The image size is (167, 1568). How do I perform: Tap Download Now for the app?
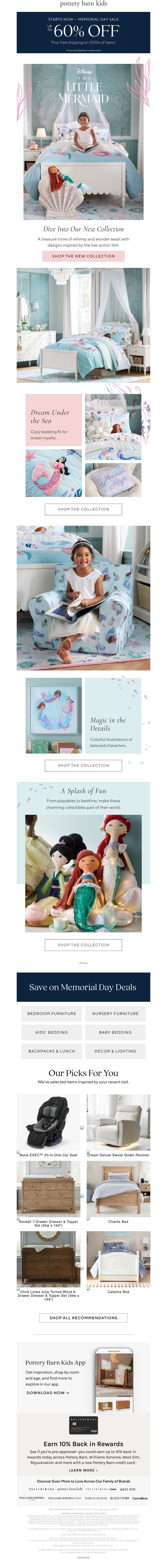click(48, 1393)
